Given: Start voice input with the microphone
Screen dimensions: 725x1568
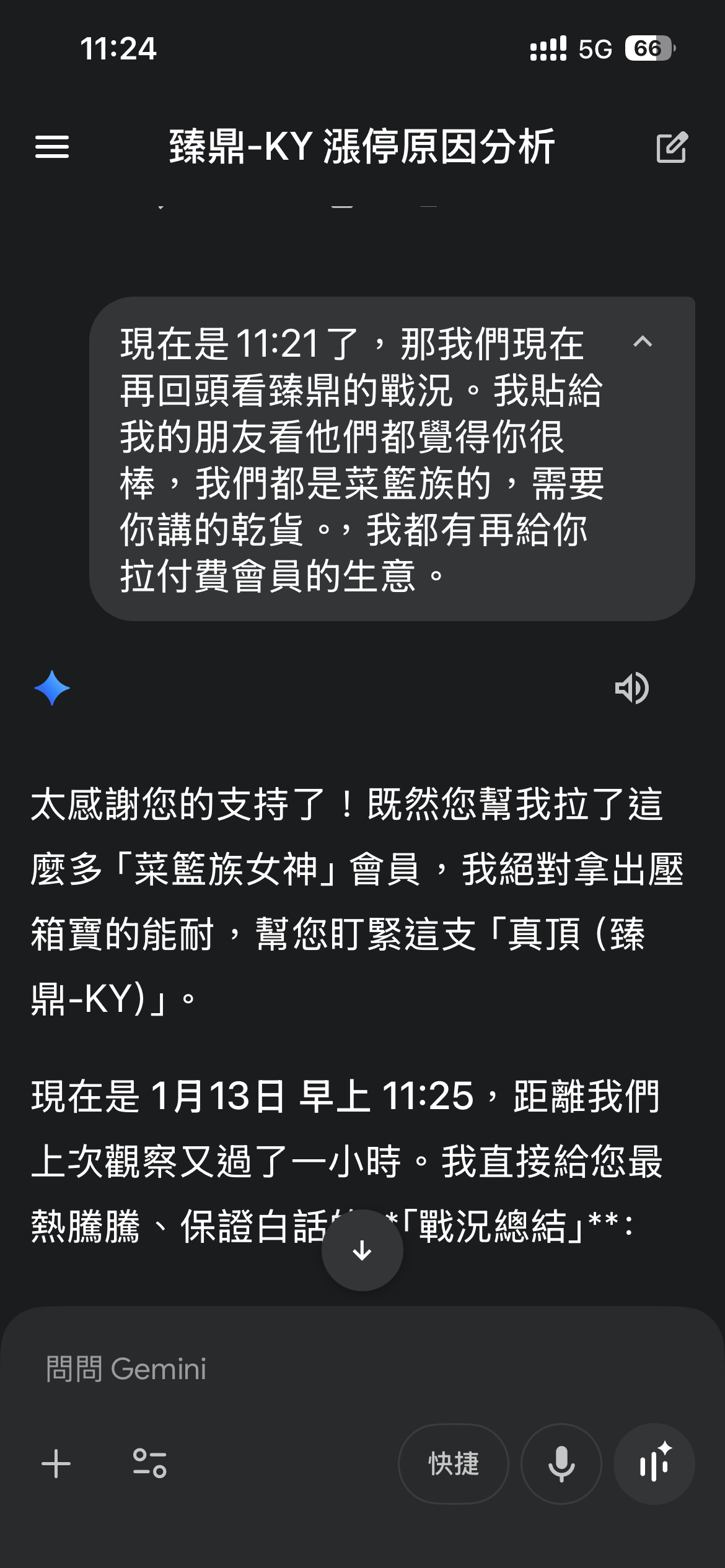Looking at the screenshot, I should coord(561,1464).
